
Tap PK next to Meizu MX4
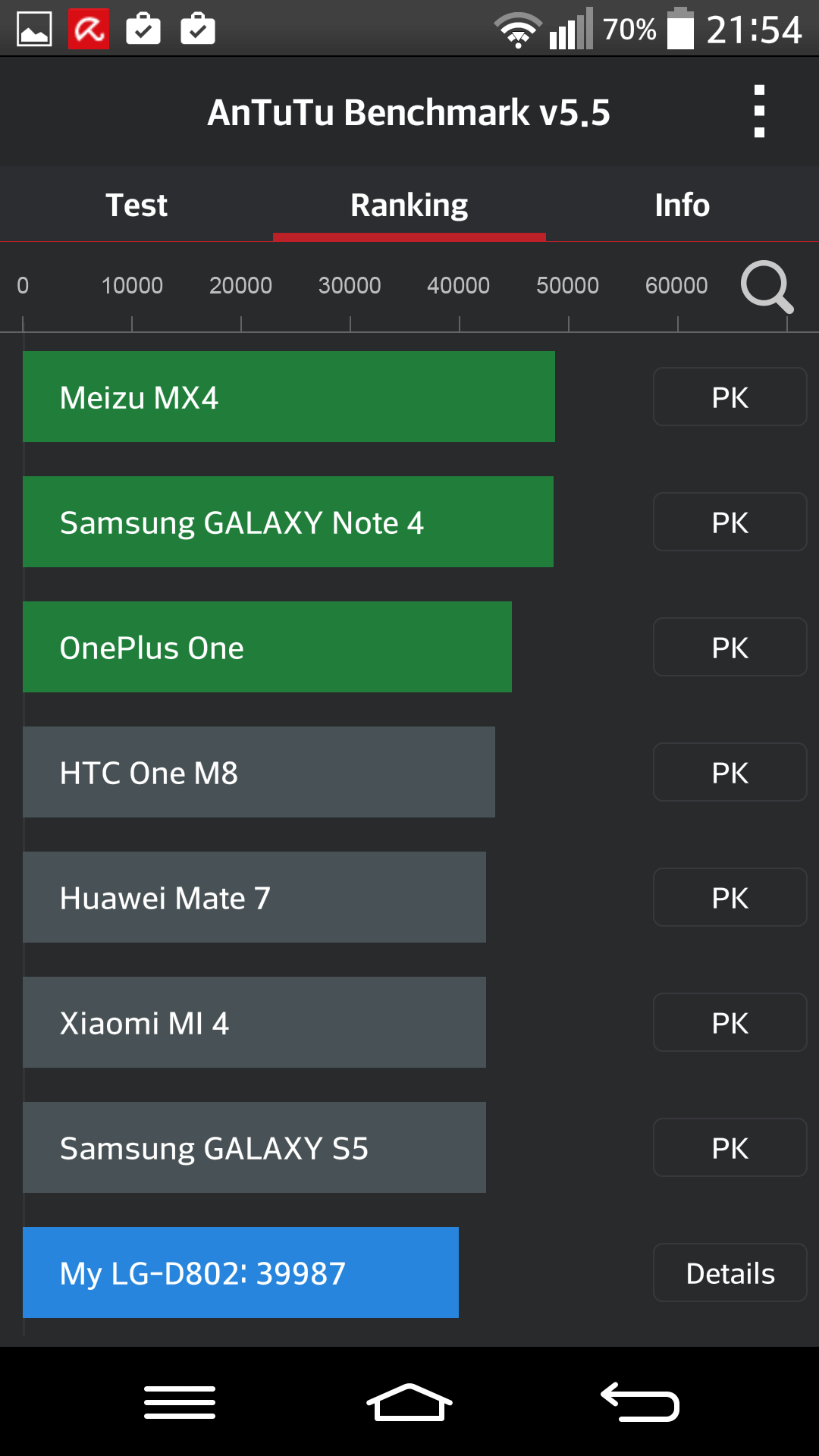point(730,397)
